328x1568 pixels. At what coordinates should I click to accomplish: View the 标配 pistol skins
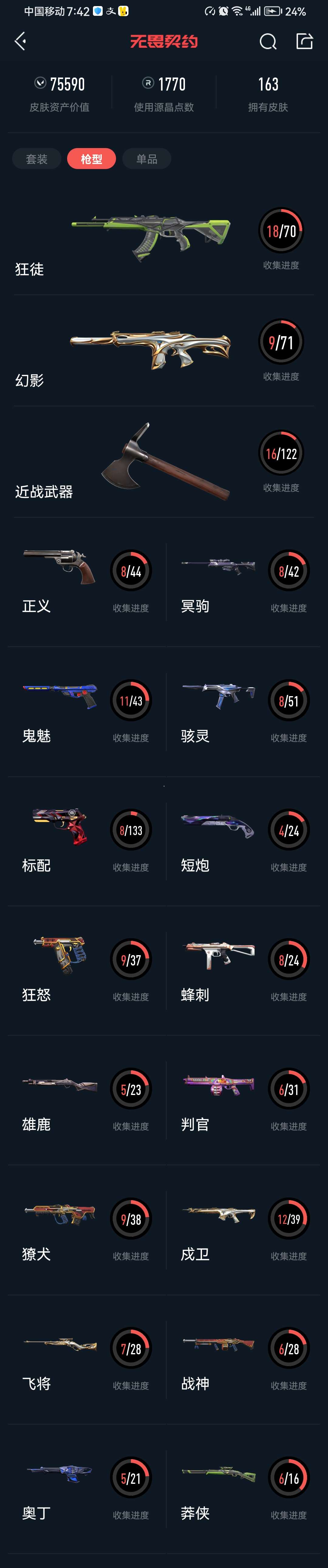click(x=85, y=841)
